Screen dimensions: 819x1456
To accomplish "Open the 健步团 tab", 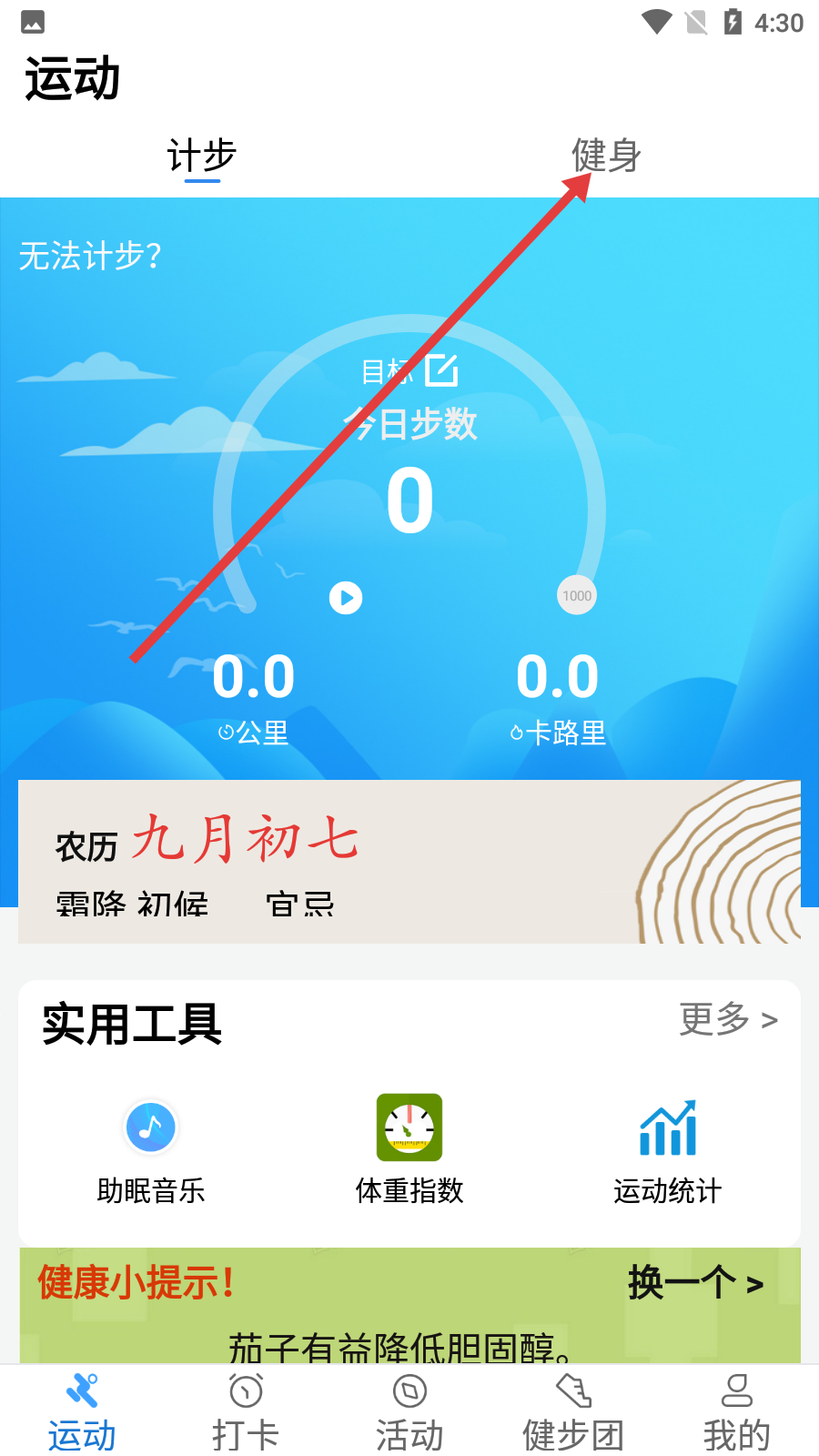I will 573,1412.
